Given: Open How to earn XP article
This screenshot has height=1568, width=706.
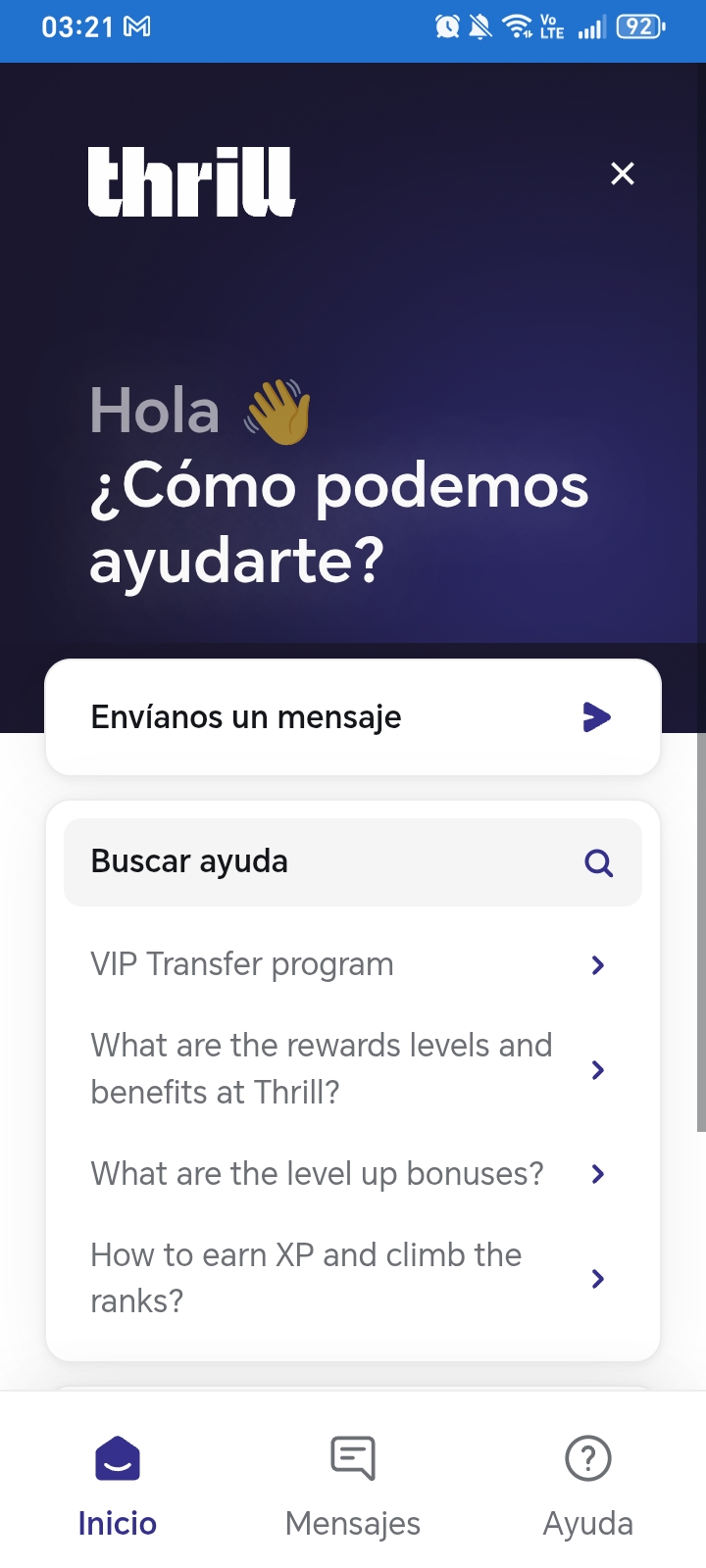Looking at the screenshot, I should coord(353,1278).
